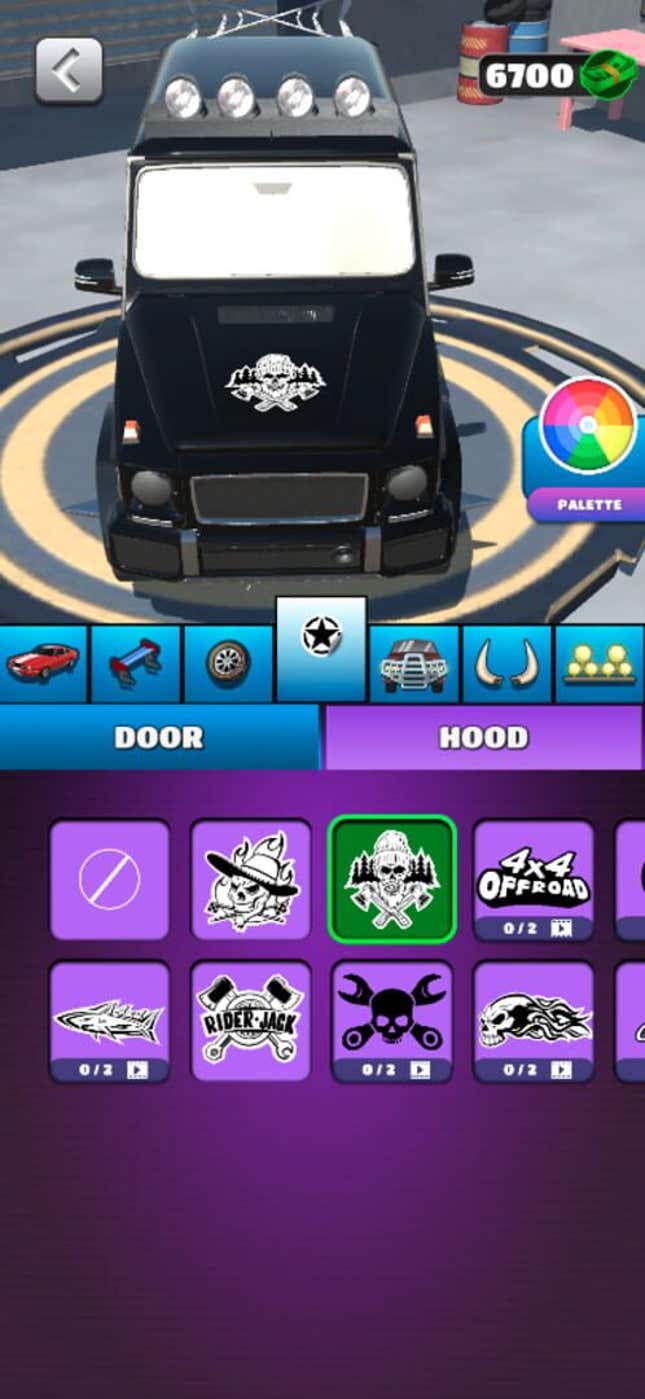Screen dimensions: 645x1399
Task: Go back using the arrow button
Action: pos(69,71)
